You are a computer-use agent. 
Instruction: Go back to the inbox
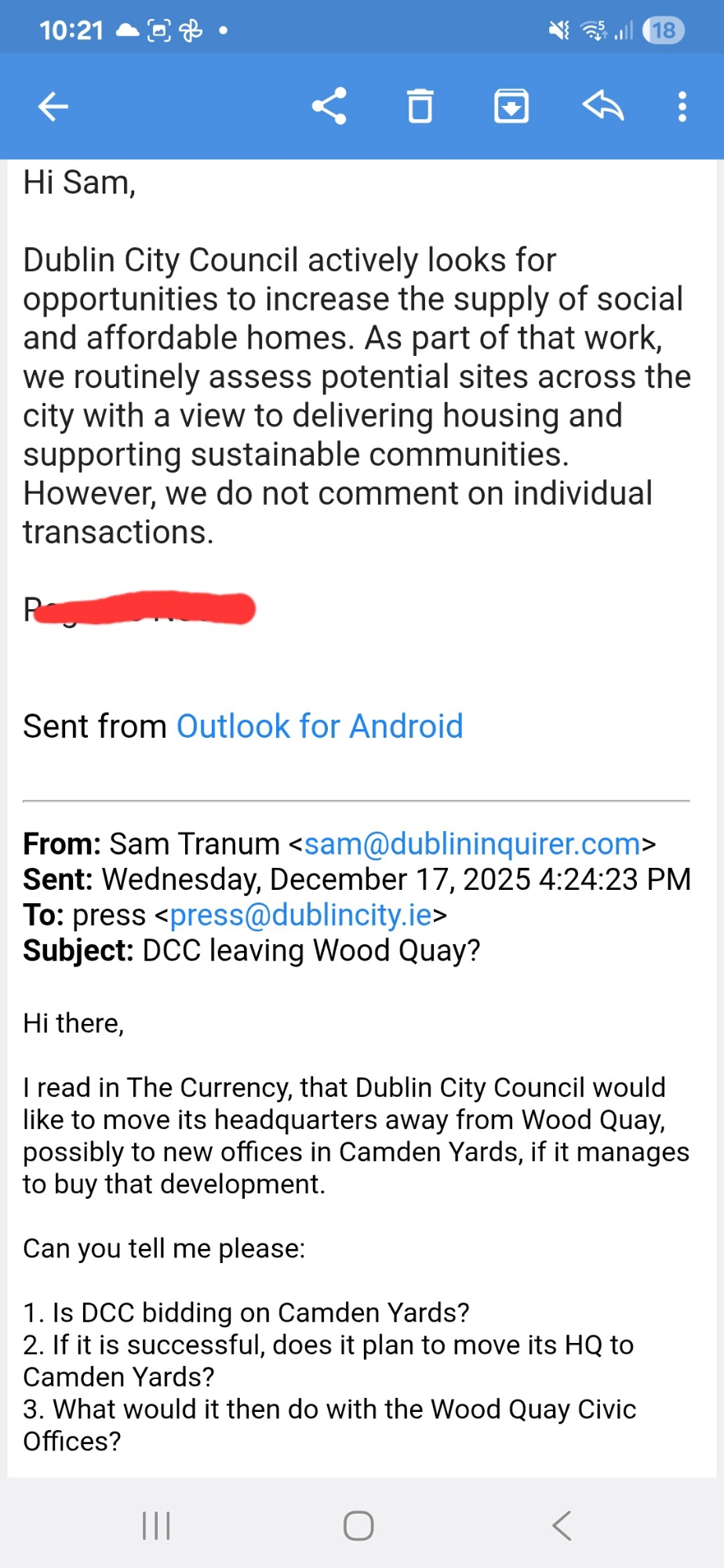[53, 107]
